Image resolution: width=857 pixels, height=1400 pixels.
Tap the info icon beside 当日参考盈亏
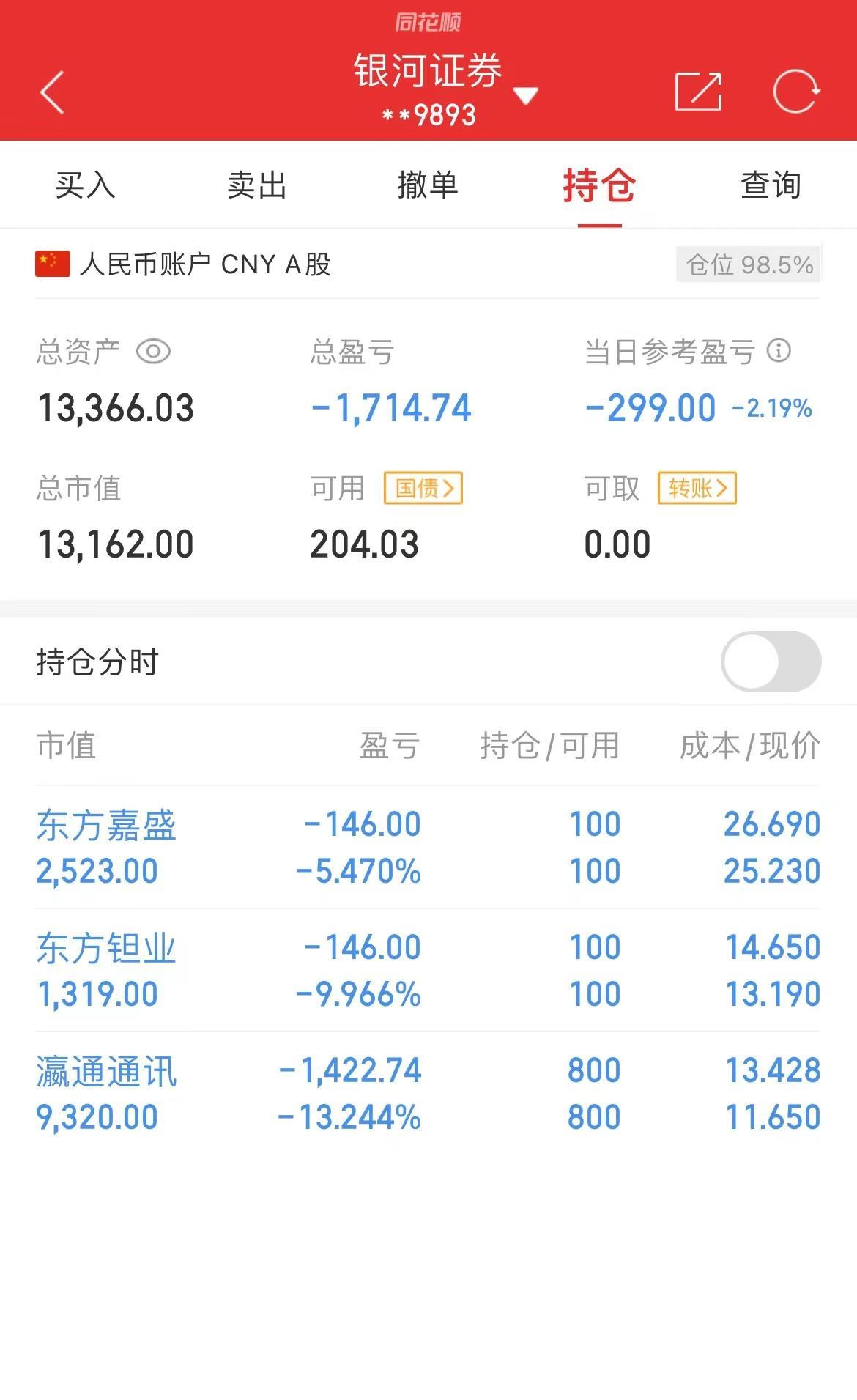click(779, 350)
